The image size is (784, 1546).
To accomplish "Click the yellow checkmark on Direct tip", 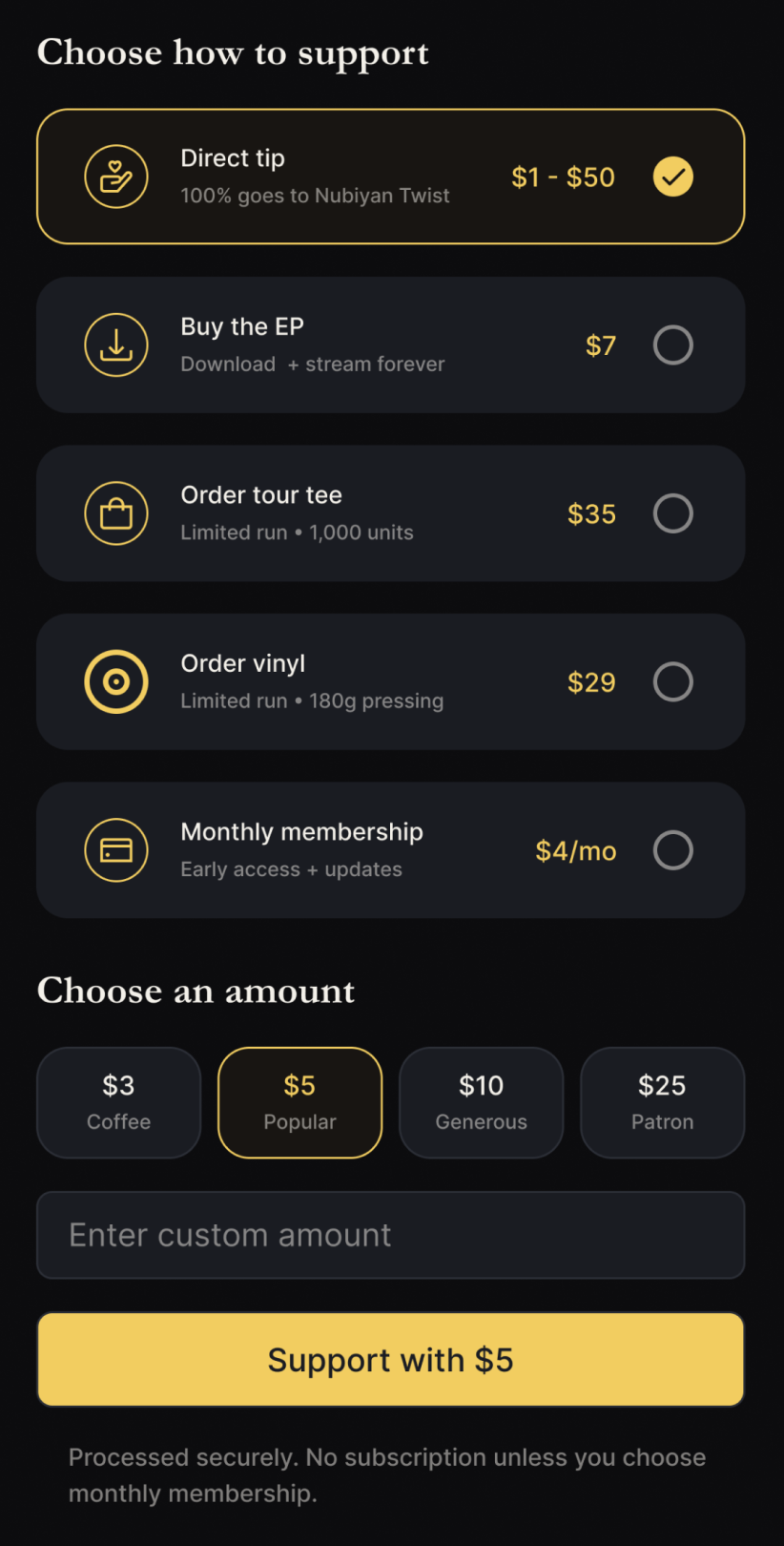I will click(672, 177).
